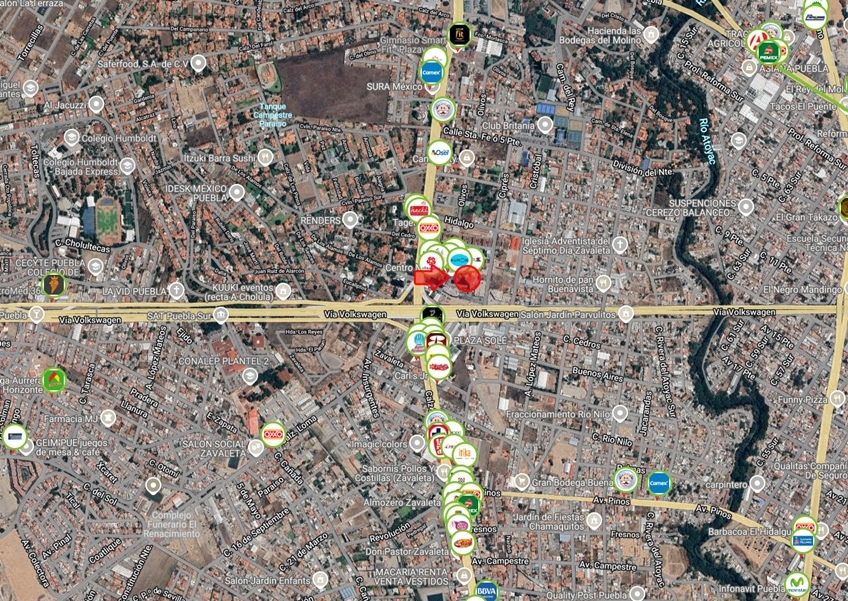Open the Saferfood, S.A. de C.V. pin
The height and width of the screenshot is (601, 848).
199,63
